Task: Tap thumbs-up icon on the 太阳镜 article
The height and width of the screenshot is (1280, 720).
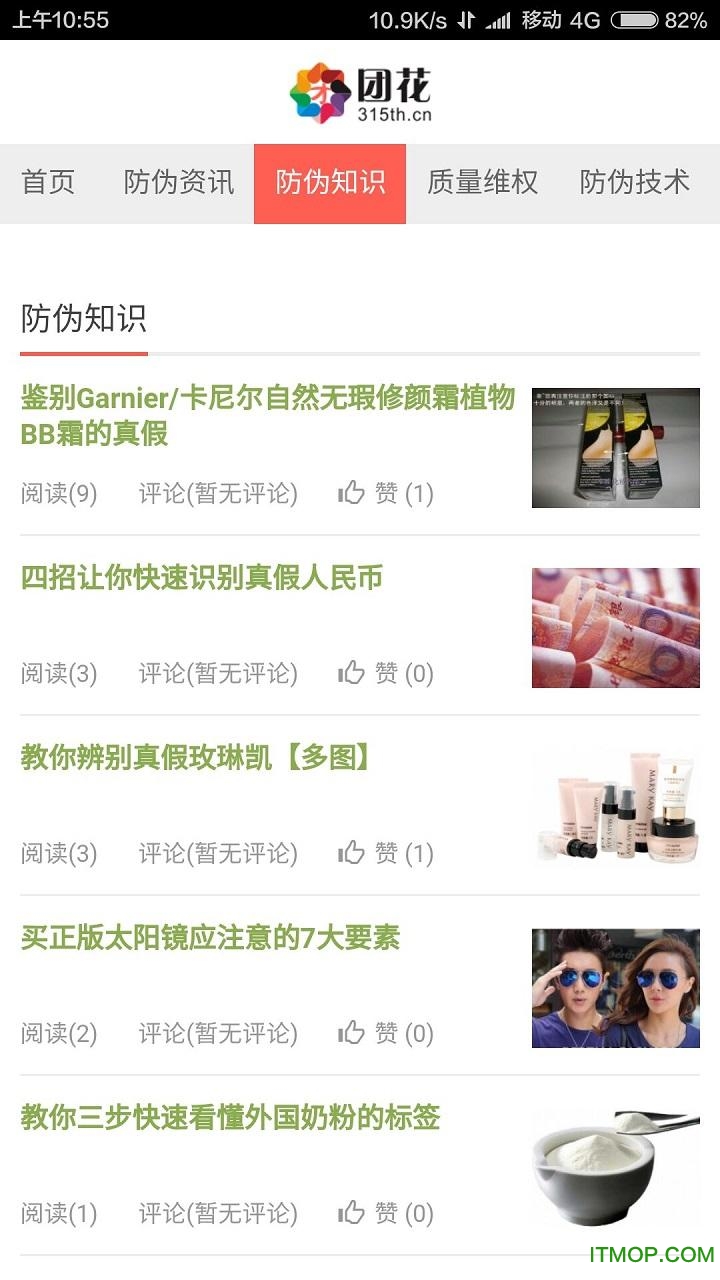Action: click(x=352, y=1032)
